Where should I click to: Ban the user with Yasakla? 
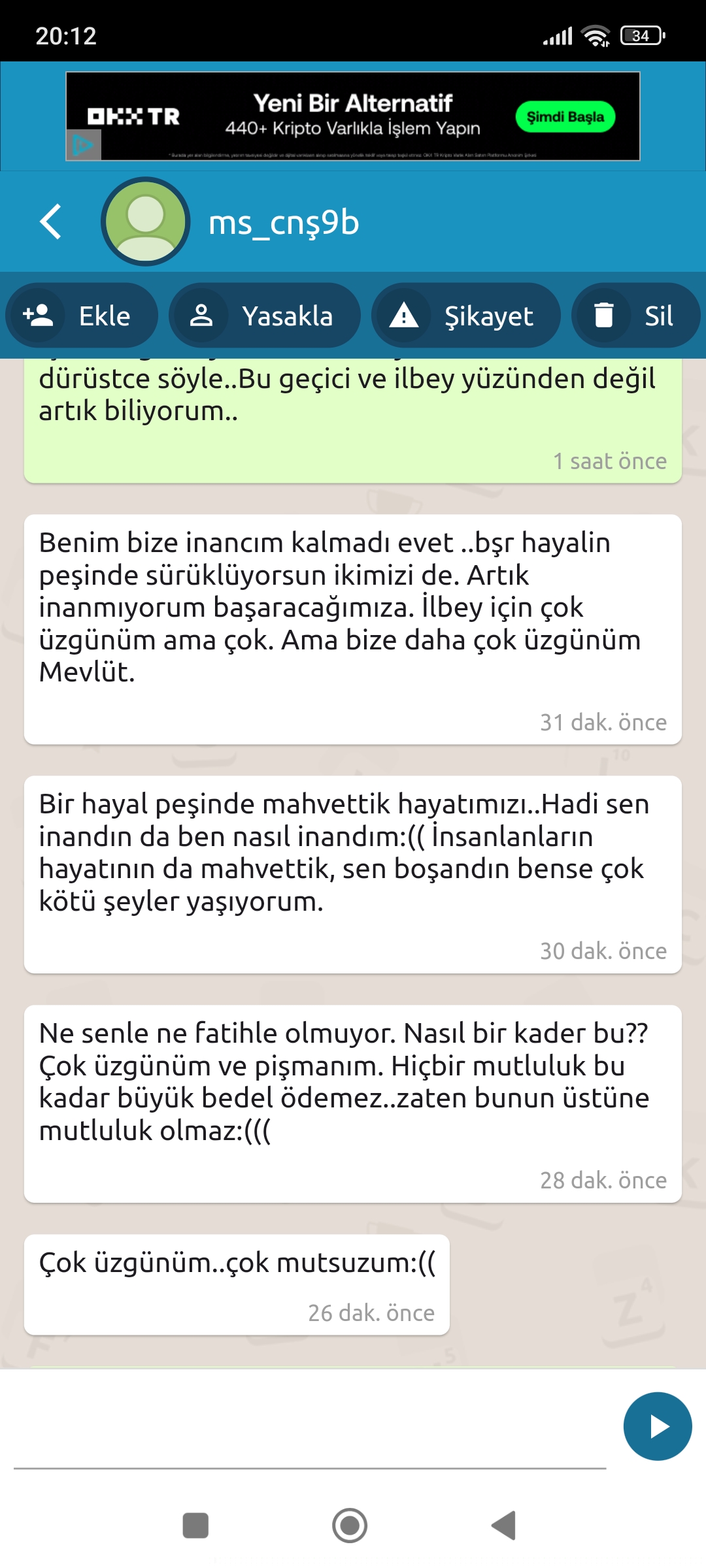[x=265, y=316]
